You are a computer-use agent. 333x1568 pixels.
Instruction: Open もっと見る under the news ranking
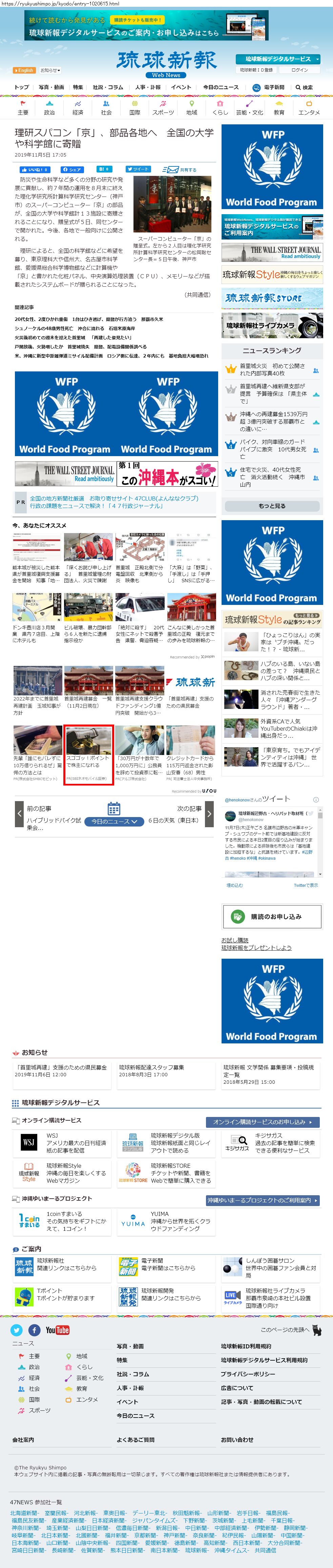[x=271, y=506]
